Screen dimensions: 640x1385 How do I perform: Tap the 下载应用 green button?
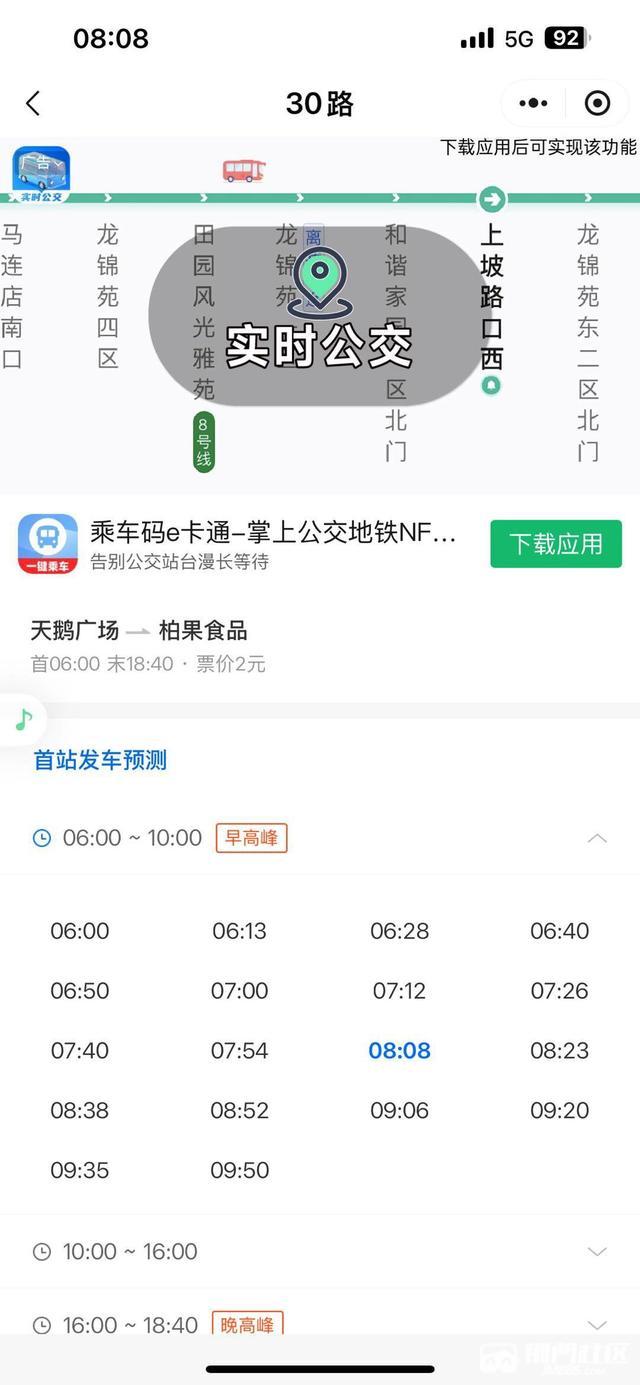coord(556,544)
